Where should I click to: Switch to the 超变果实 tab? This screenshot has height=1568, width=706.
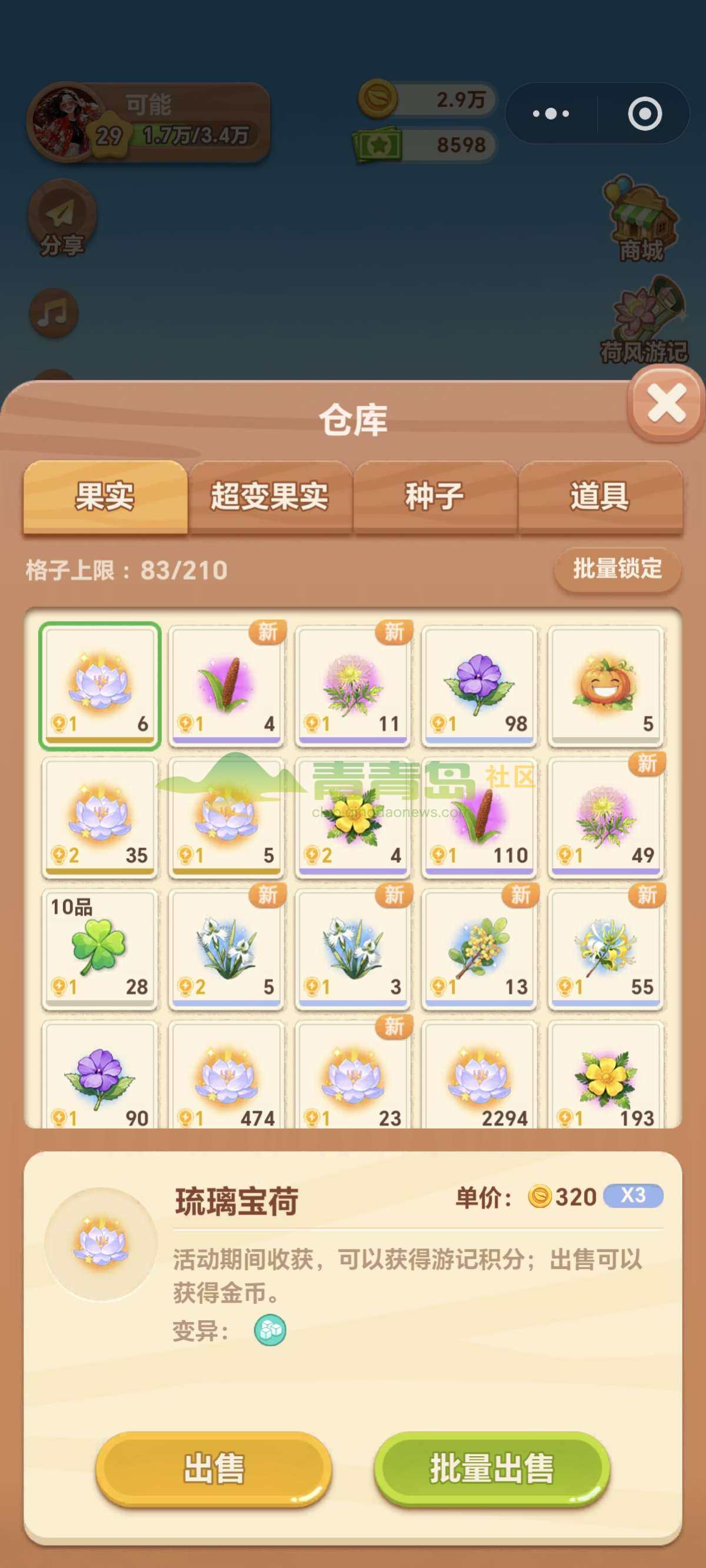(x=270, y=497)
